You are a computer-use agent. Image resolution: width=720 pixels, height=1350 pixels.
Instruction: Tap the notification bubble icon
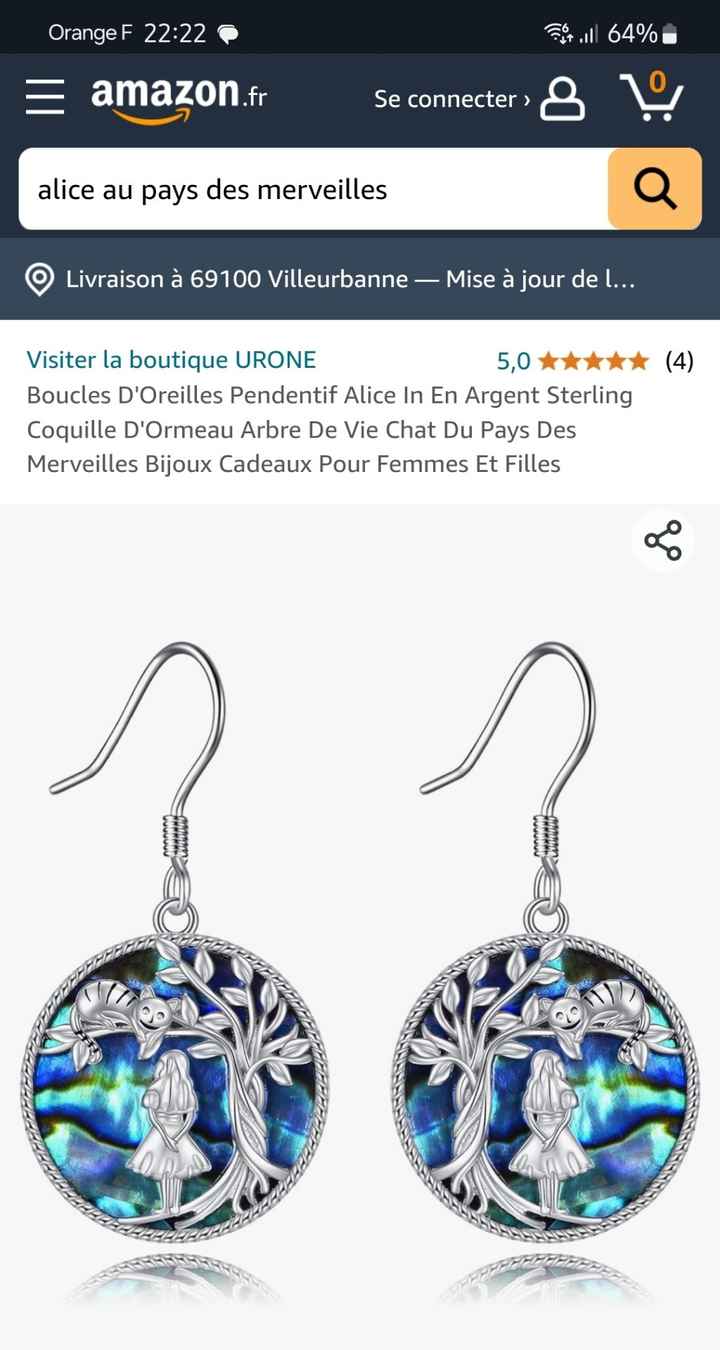tap(228, 32)
